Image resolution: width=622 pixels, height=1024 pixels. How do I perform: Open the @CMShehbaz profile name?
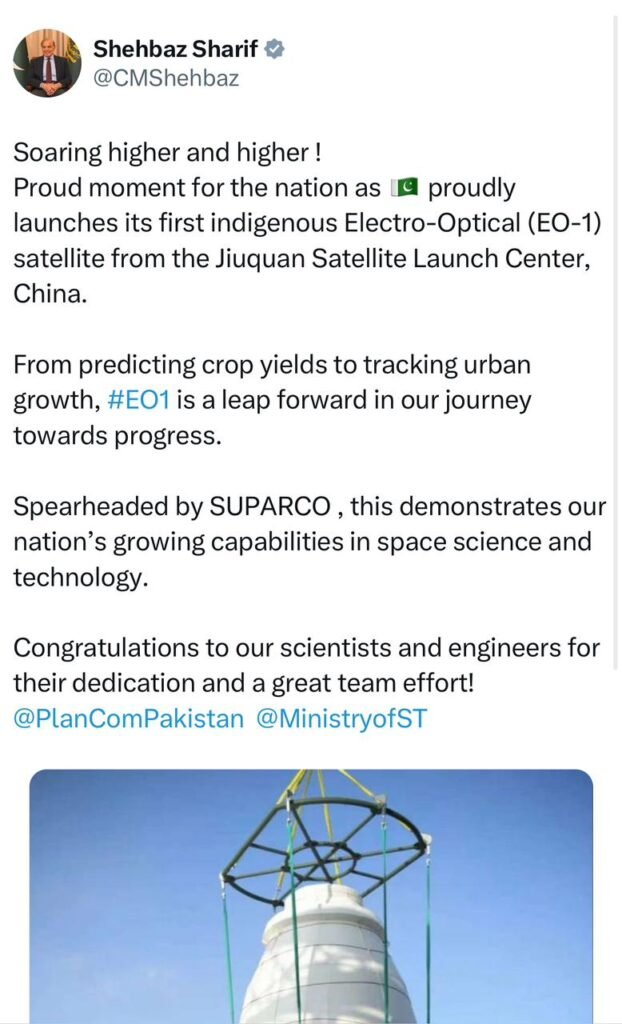(x=165, y=78)
